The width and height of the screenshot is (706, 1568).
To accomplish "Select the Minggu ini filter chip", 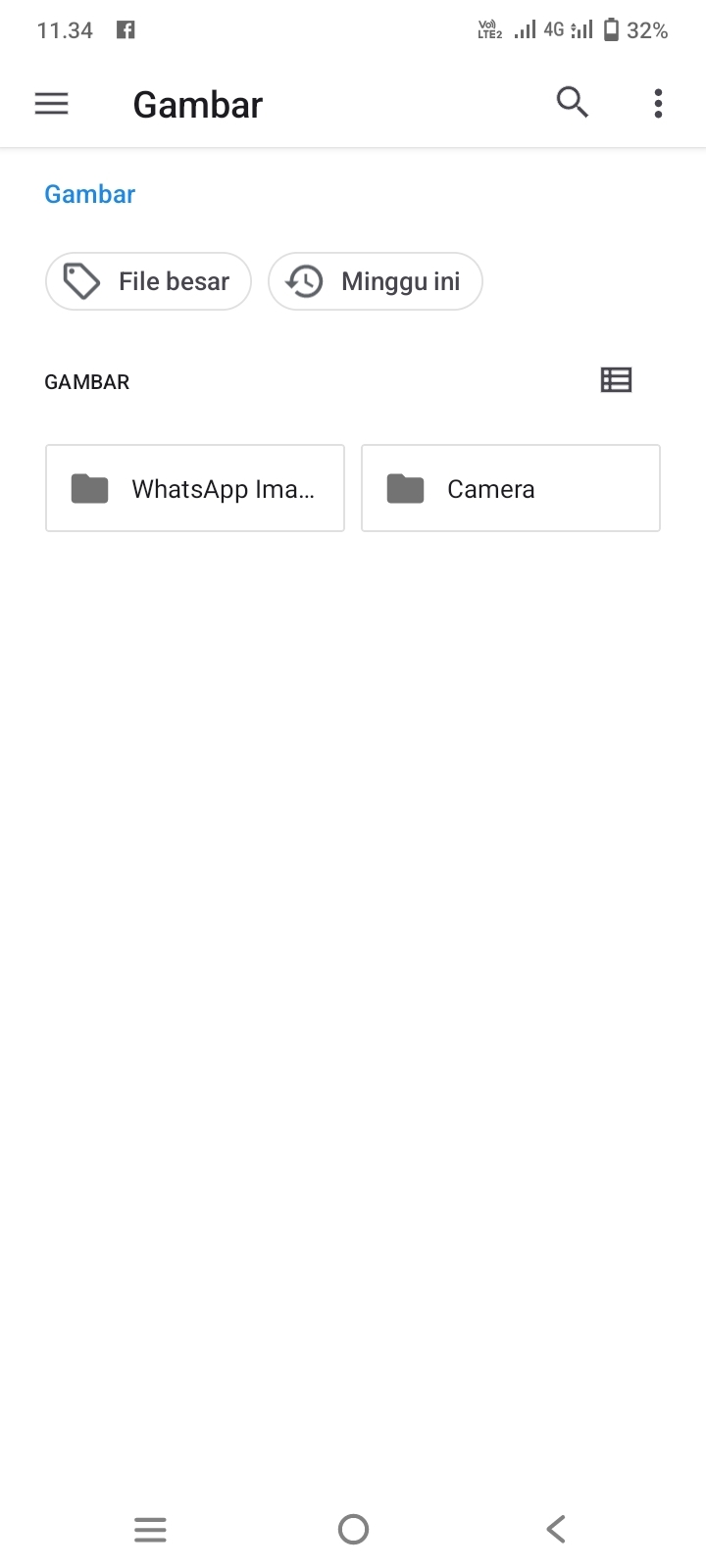I will click(x=376, y=282).
